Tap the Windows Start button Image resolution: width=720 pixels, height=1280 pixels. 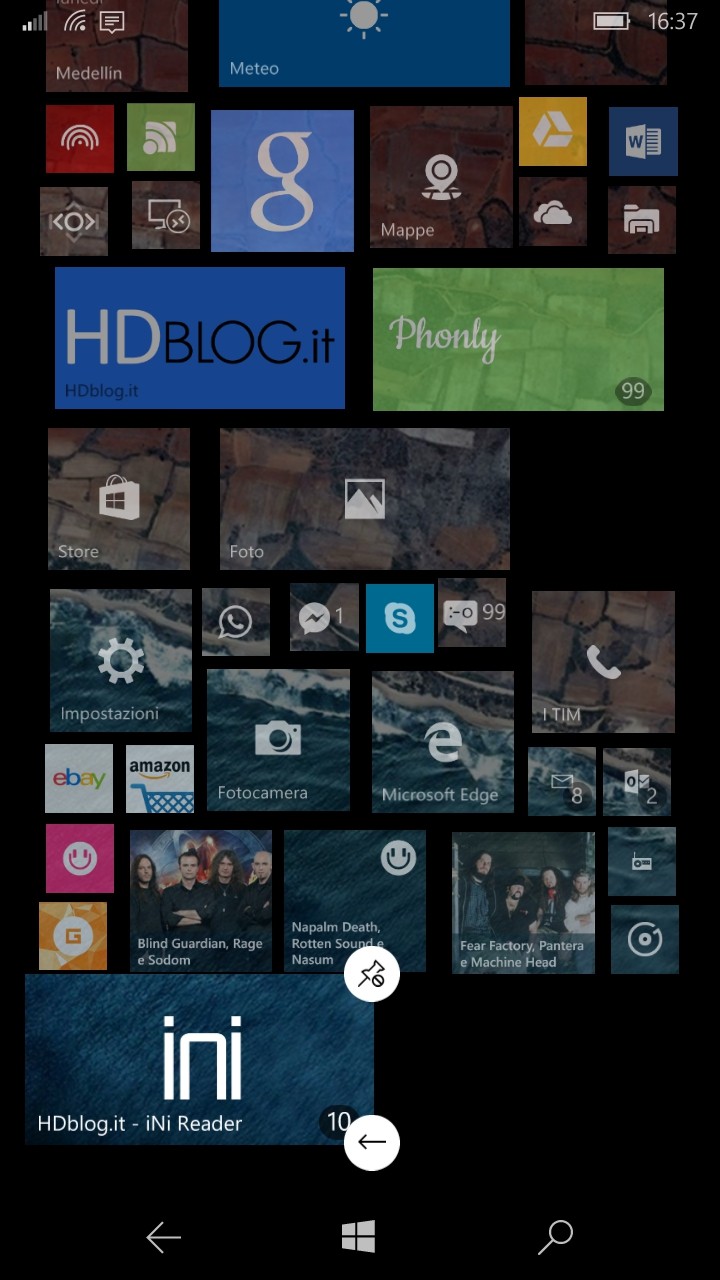(358, 1237)
